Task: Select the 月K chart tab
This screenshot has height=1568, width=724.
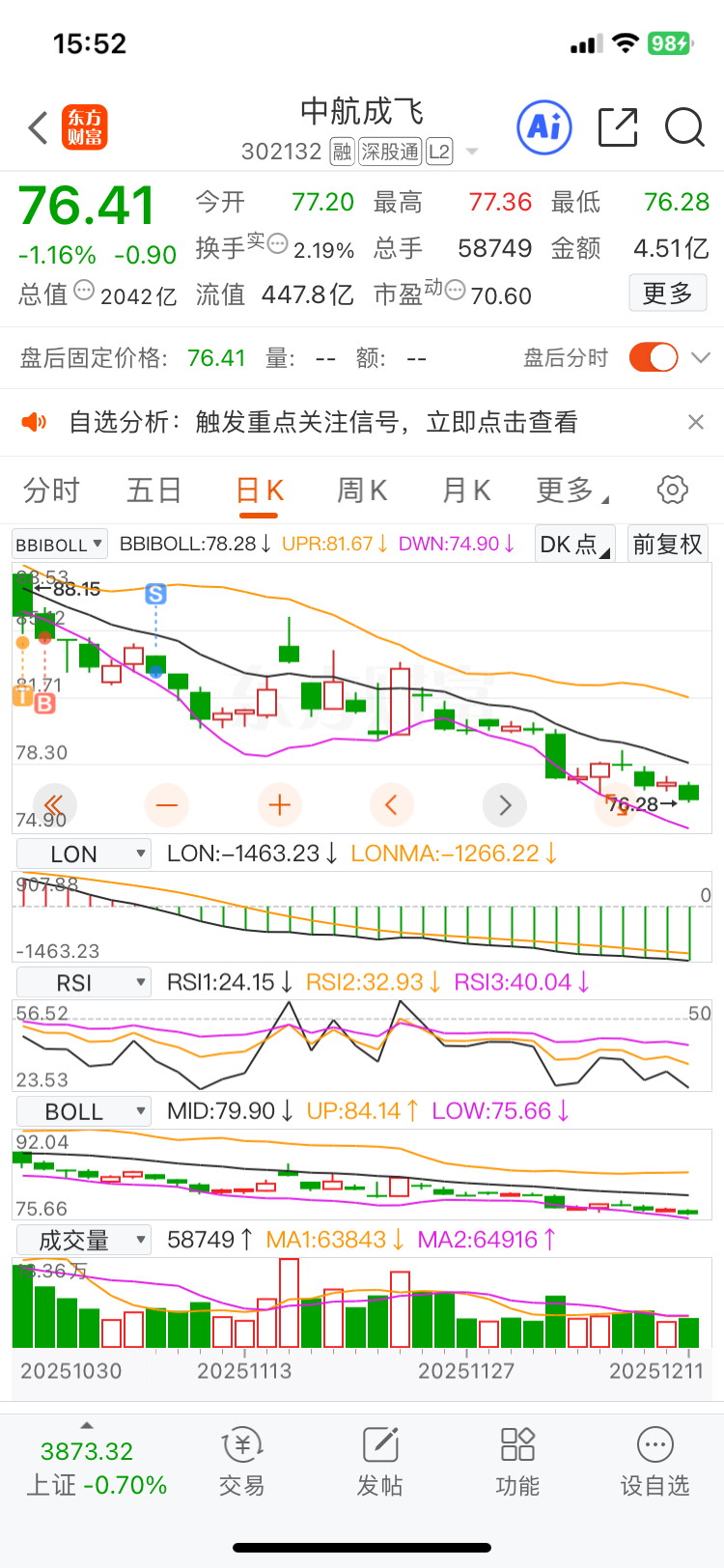Action: [x=466, y=490]
